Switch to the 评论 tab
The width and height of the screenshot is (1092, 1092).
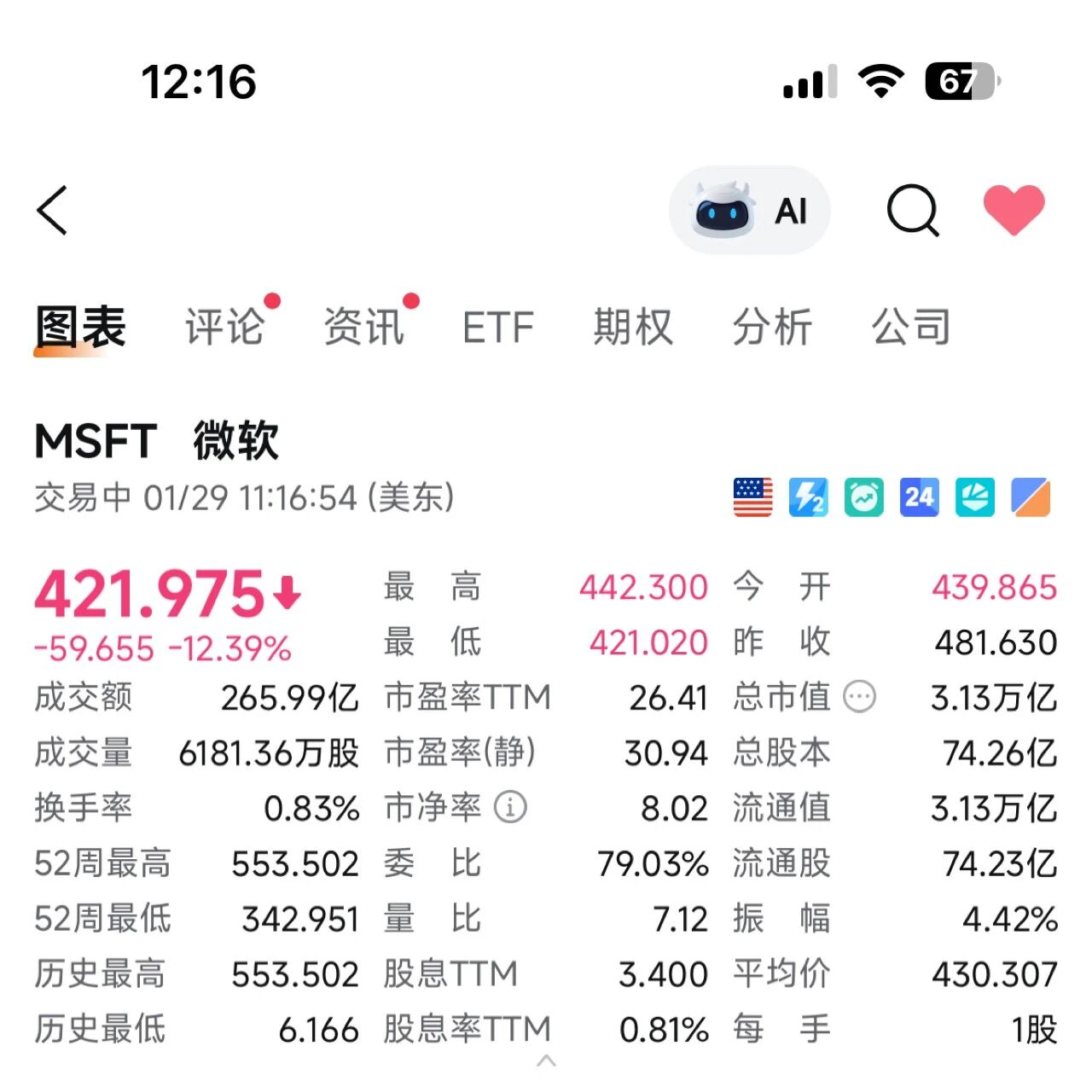[225, 327]
